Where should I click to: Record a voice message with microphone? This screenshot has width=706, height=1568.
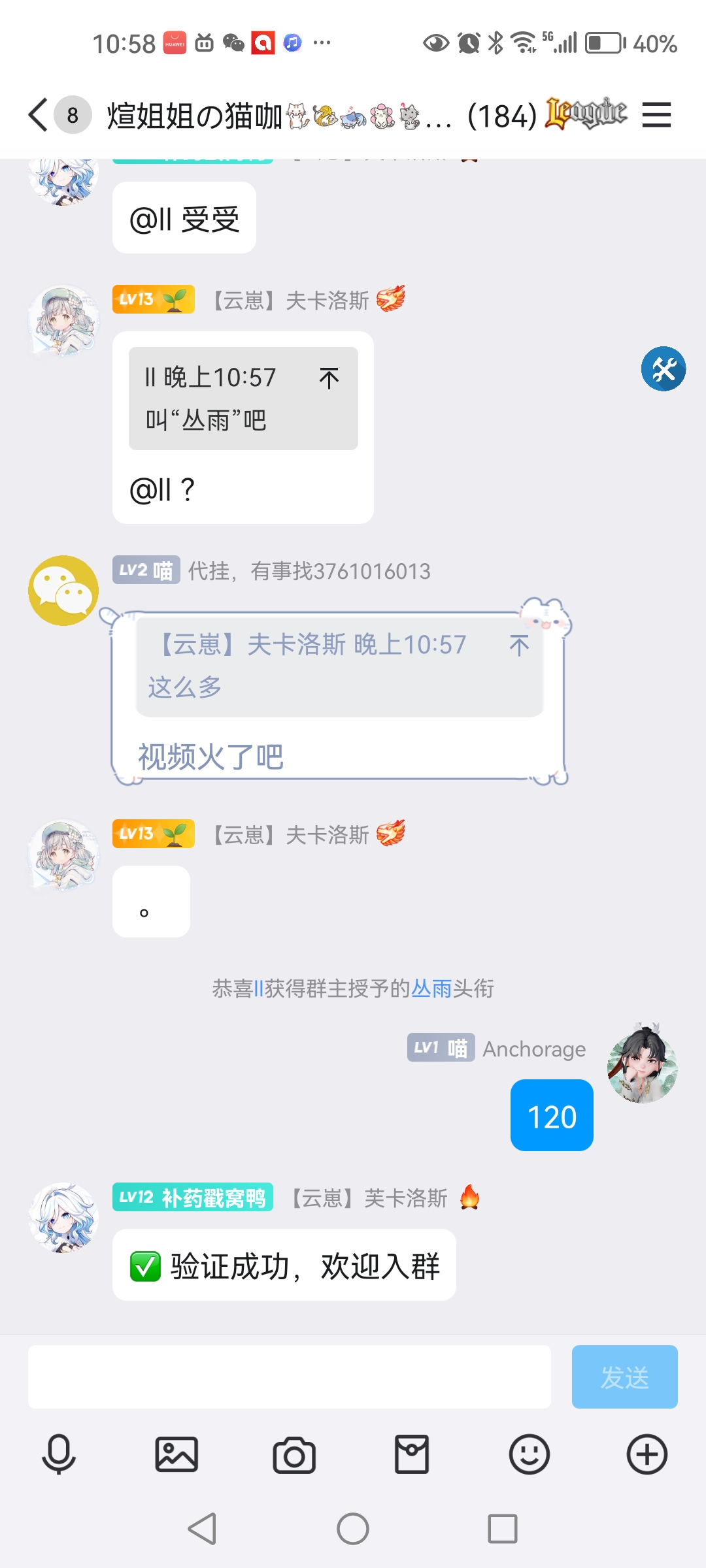point(59,1455)
